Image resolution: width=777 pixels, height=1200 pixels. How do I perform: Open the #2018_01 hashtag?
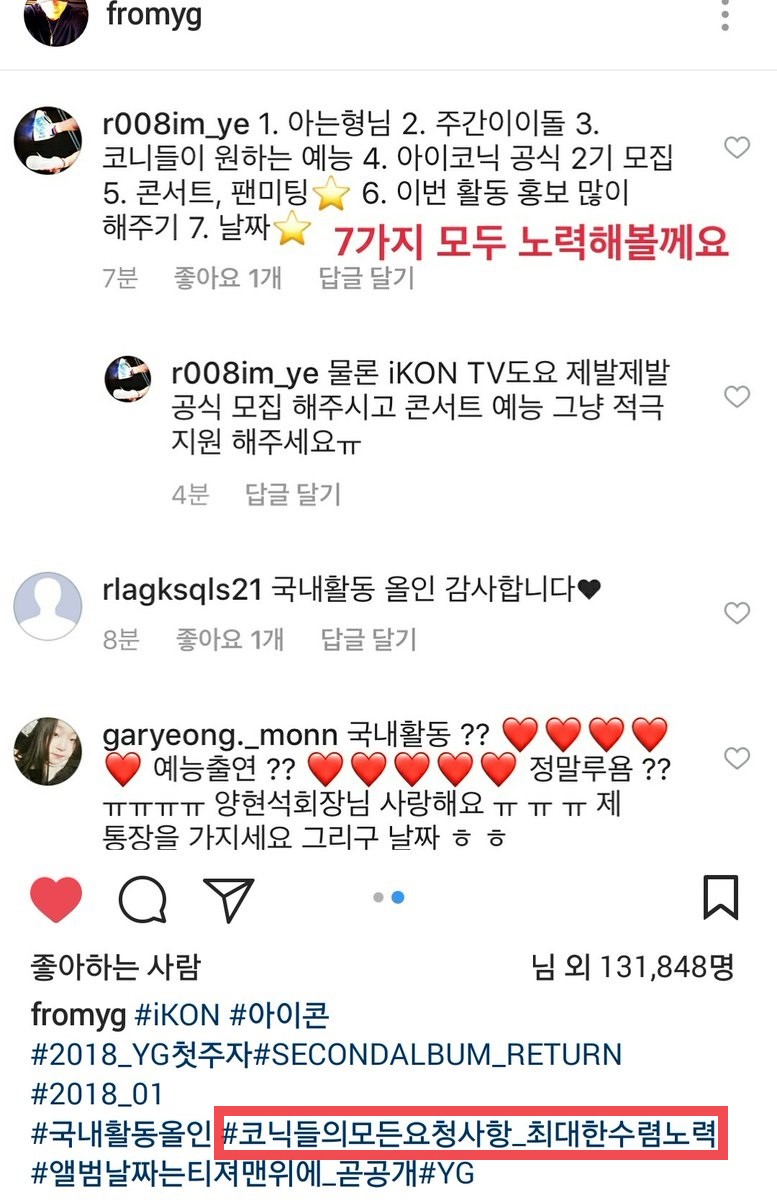(97, 1093)
